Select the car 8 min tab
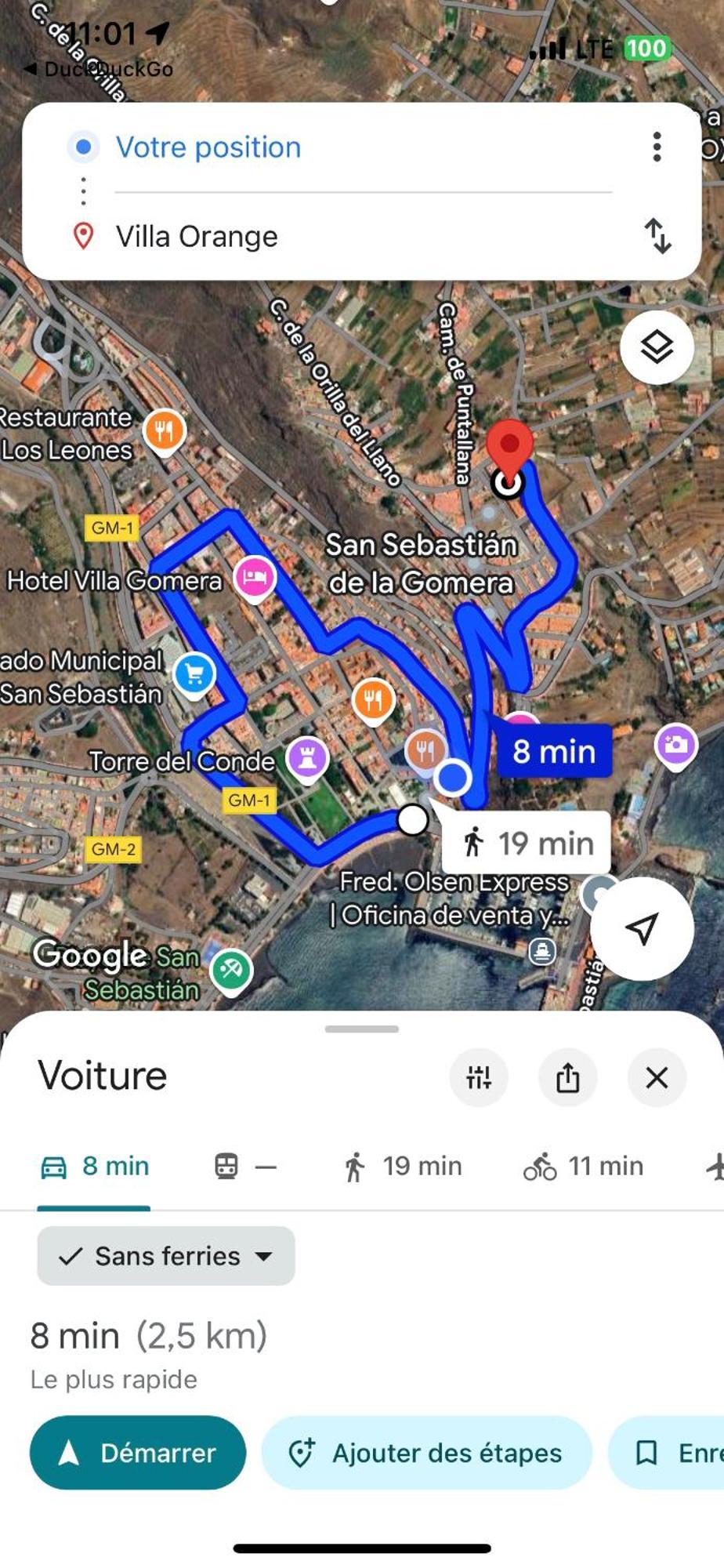This screenshot has height=1568, width=724. (94, 1167)
